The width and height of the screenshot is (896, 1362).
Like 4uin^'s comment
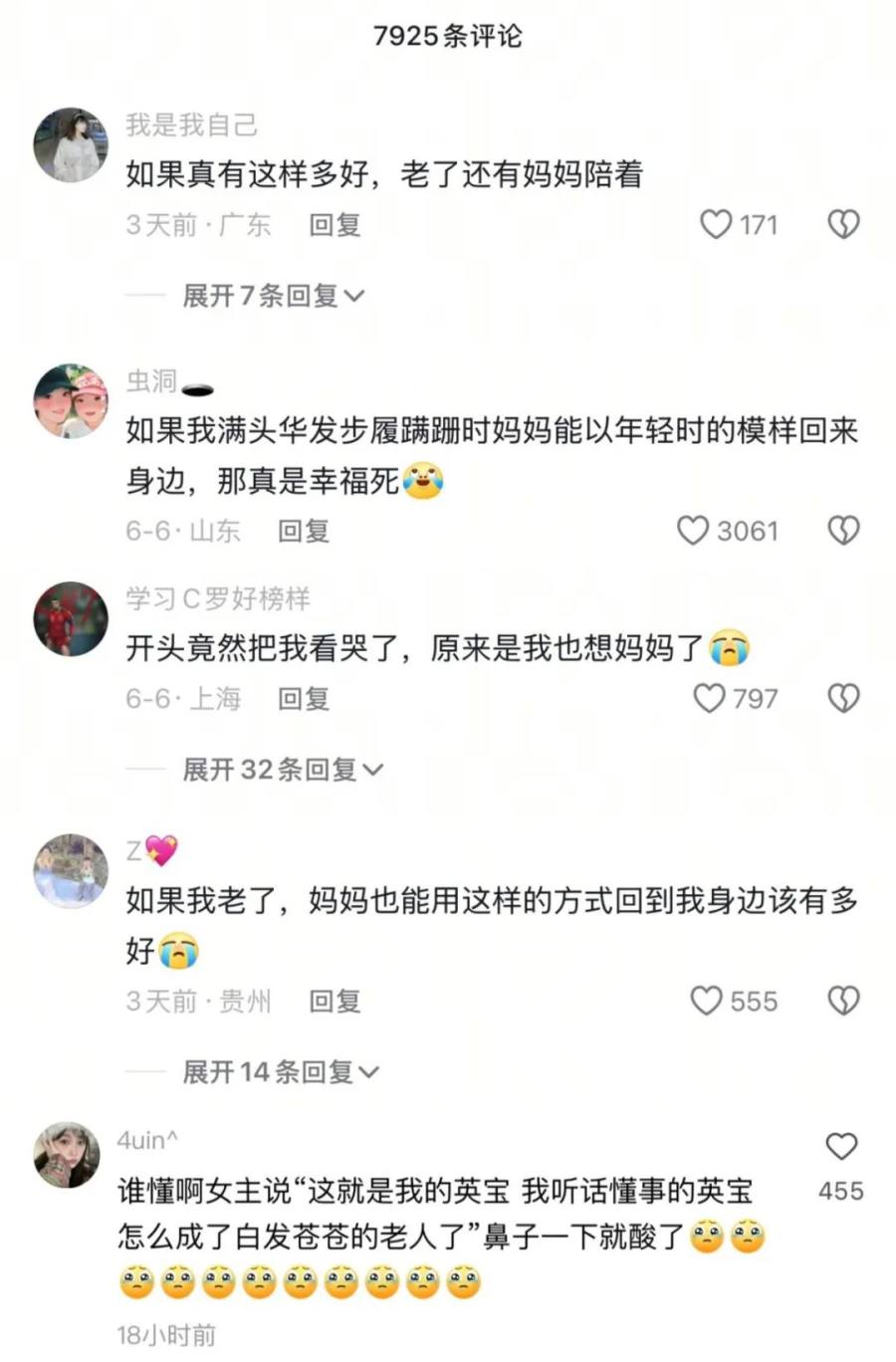coord(841,1147)
